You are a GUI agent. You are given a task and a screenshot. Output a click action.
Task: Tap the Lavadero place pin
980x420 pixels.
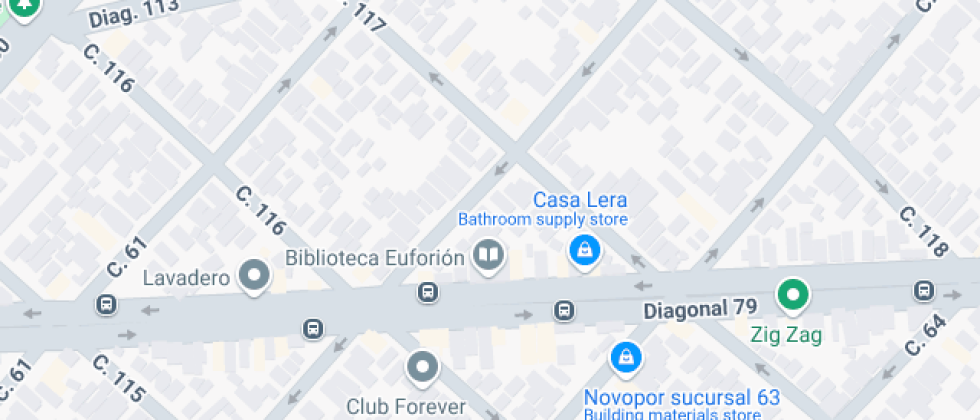(254, 277)
